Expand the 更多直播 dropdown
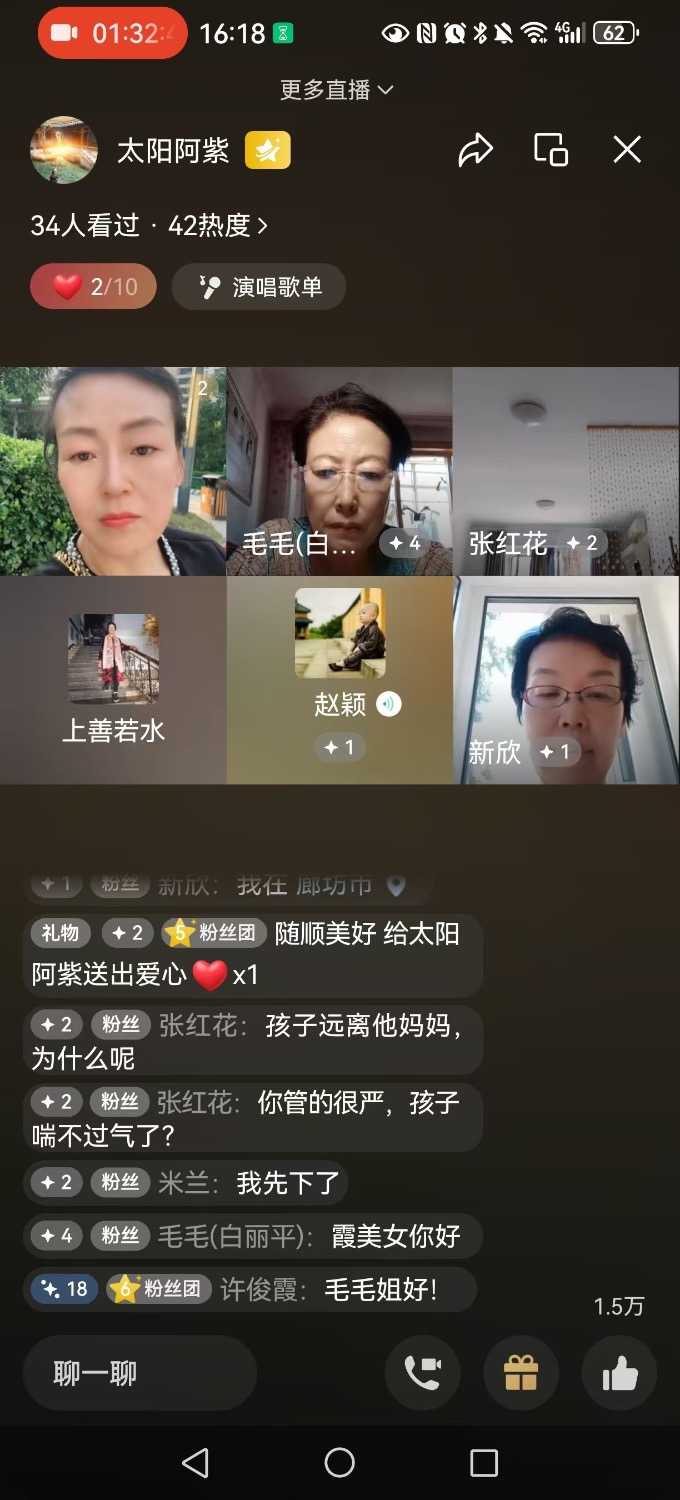 tap(337, 90)
